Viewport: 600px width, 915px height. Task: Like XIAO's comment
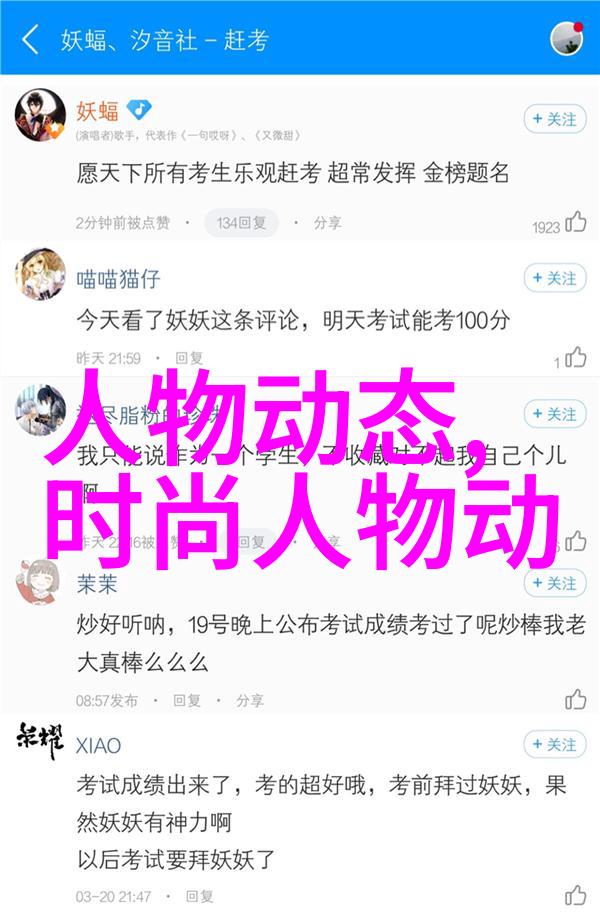coord(575,895)
